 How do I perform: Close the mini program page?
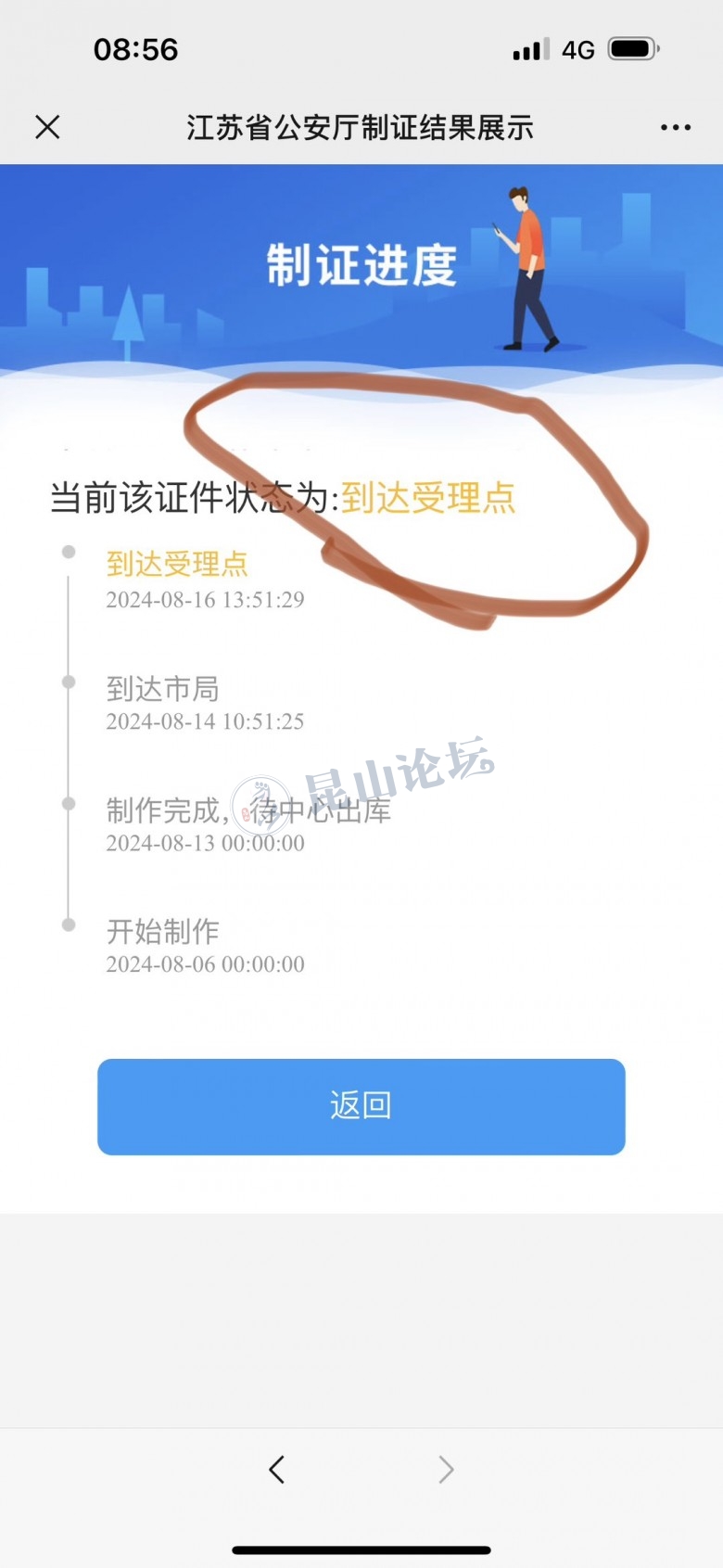coord(47,127)
